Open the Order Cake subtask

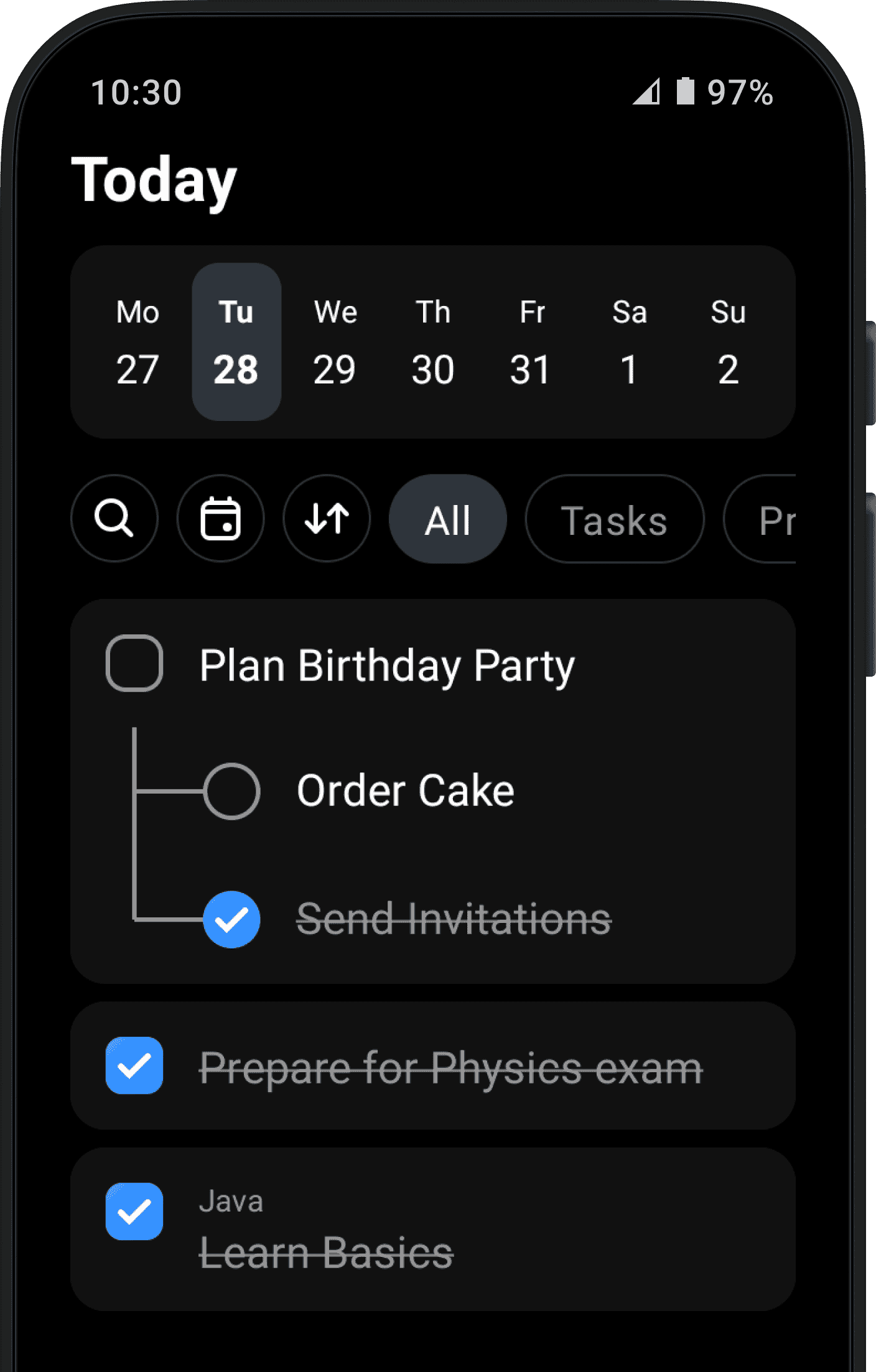405,790
